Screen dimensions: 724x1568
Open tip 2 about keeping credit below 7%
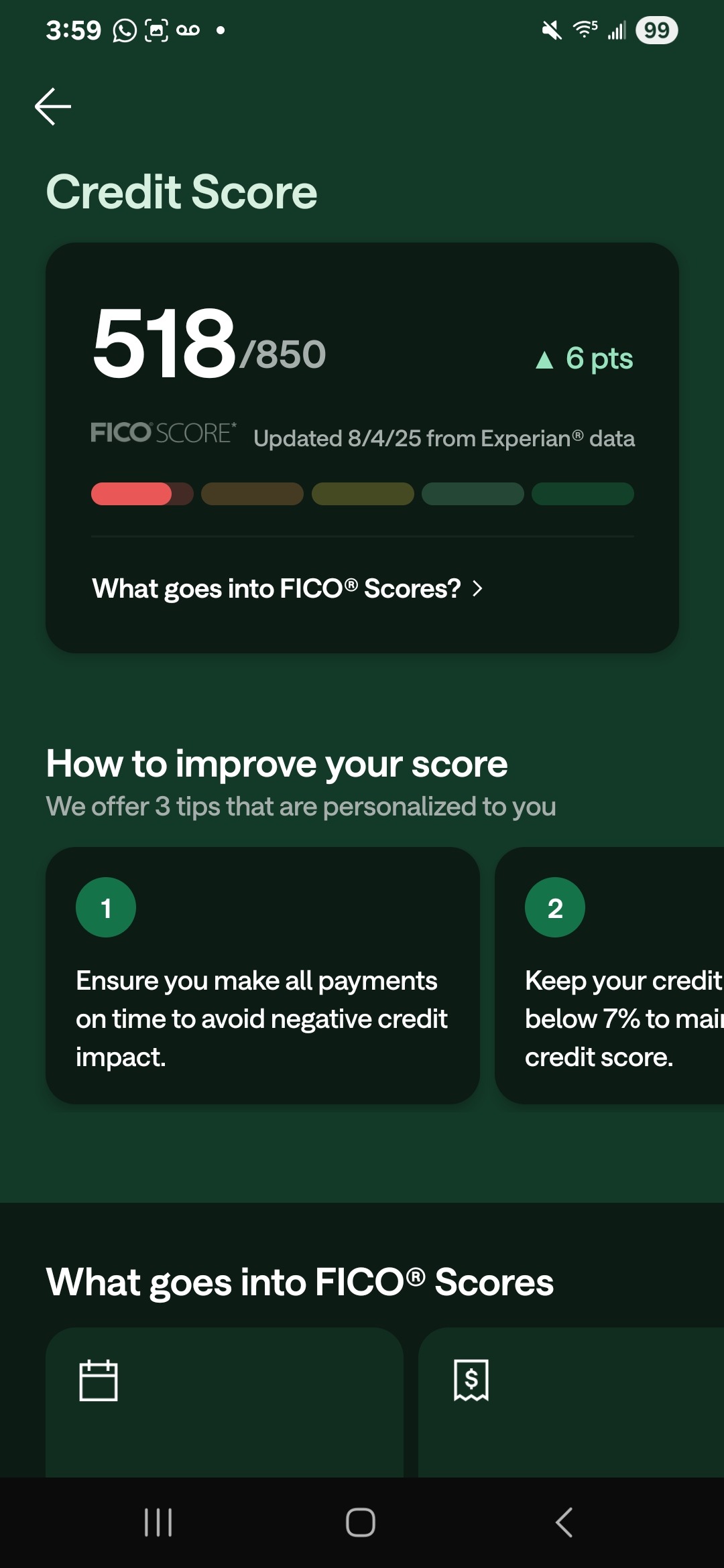pyautogui.click(x=609, y=976)
